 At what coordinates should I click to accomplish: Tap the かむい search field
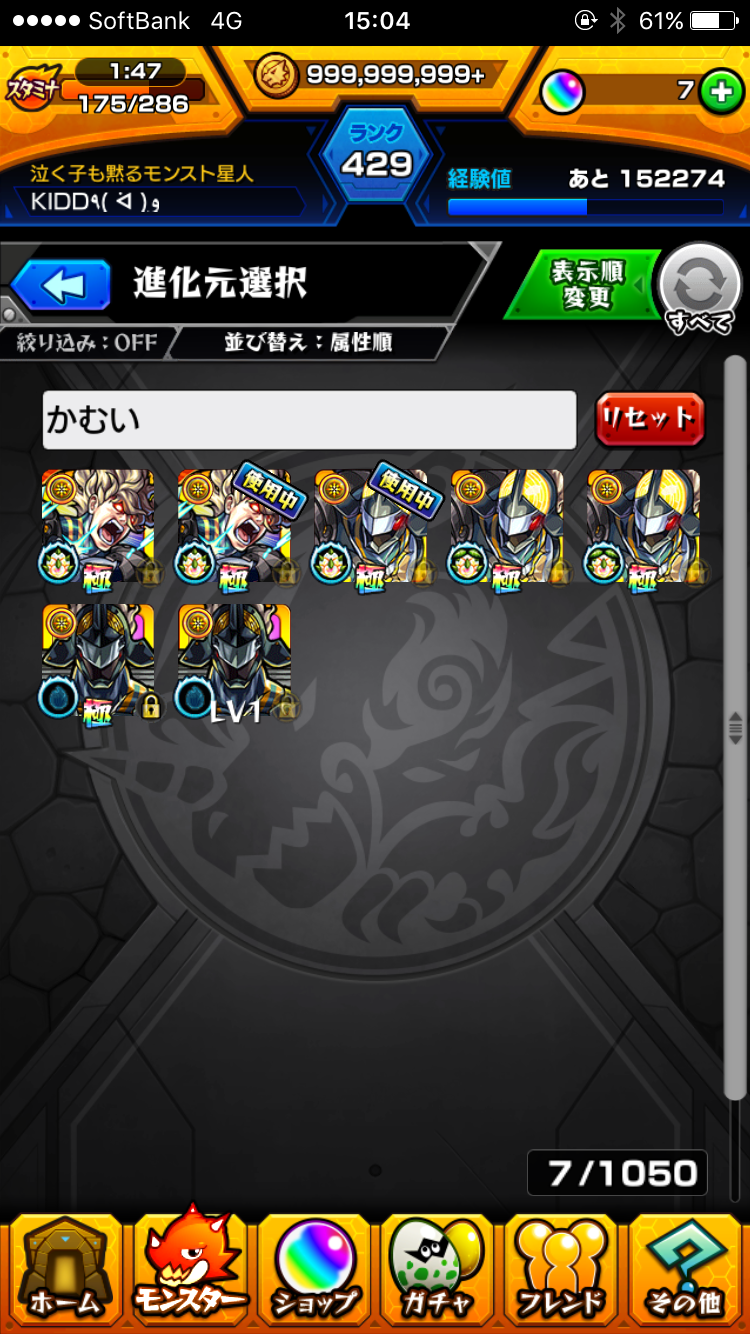pyautogui.click(x=309, y=419)
